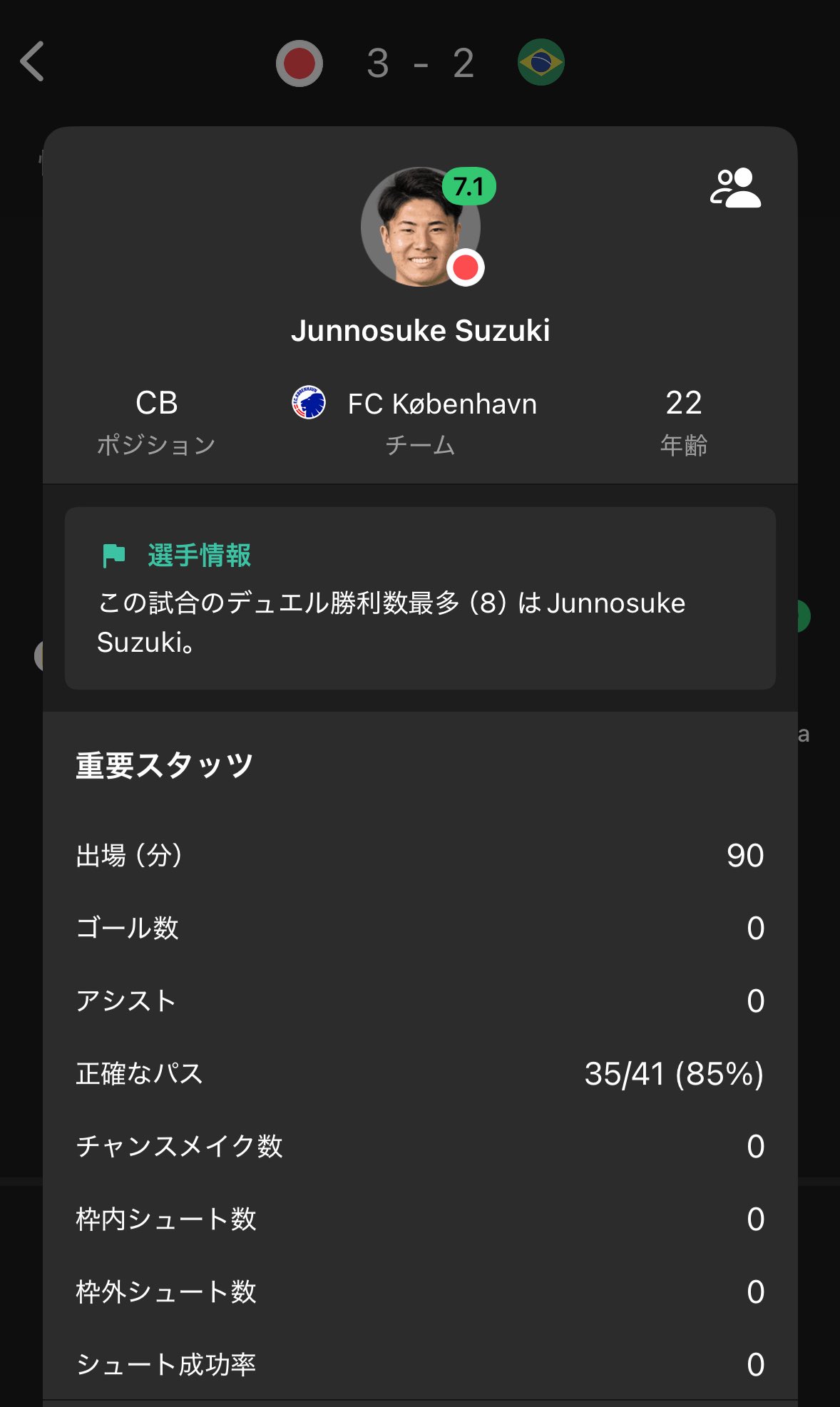Open the player profile icon
The image size is (840, 1407).
tap(735, 188)
